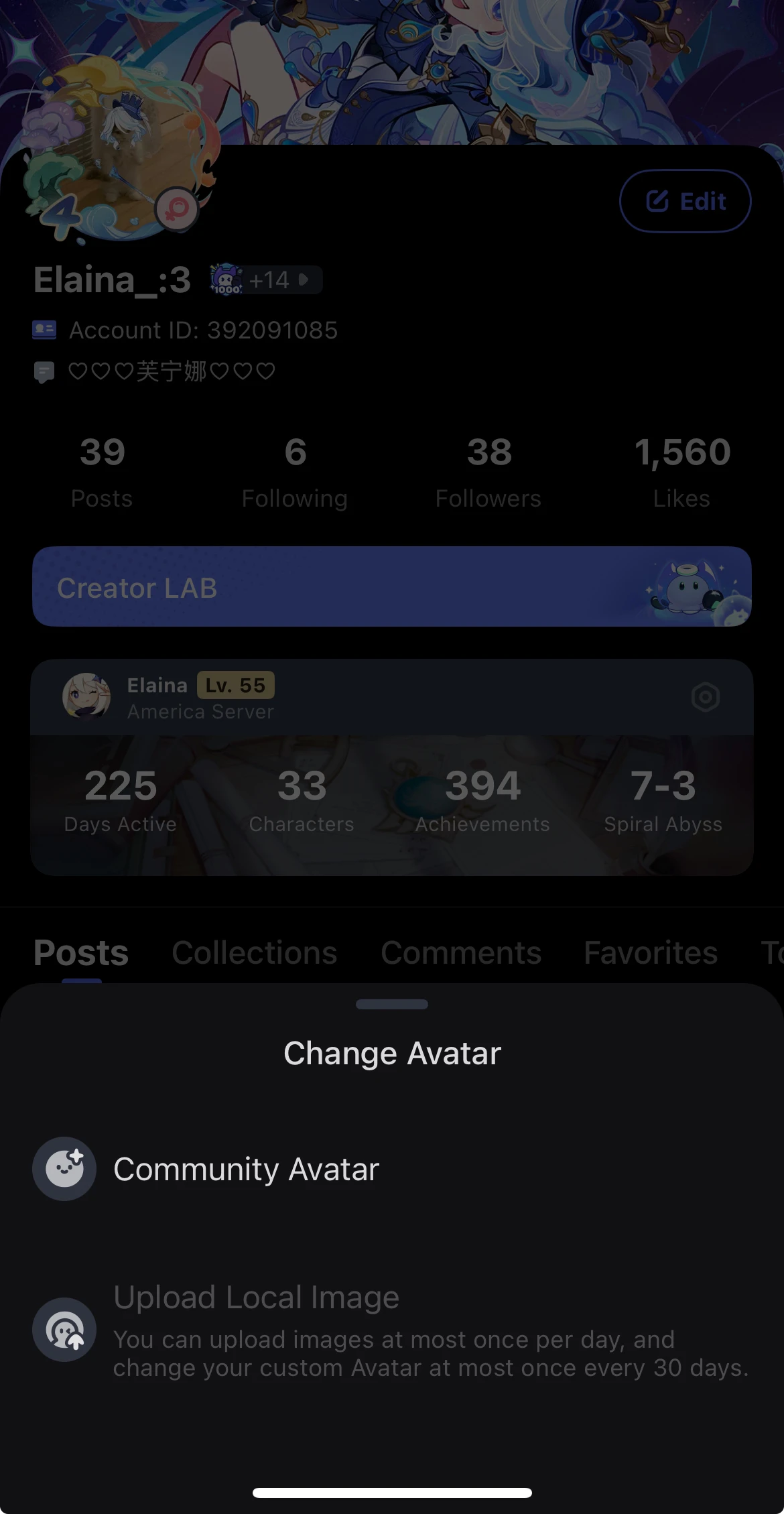Viewport: 784px width, 1514px height.
Task: Tap the pencil icon inside the Edit button
Action: [659, 200]
